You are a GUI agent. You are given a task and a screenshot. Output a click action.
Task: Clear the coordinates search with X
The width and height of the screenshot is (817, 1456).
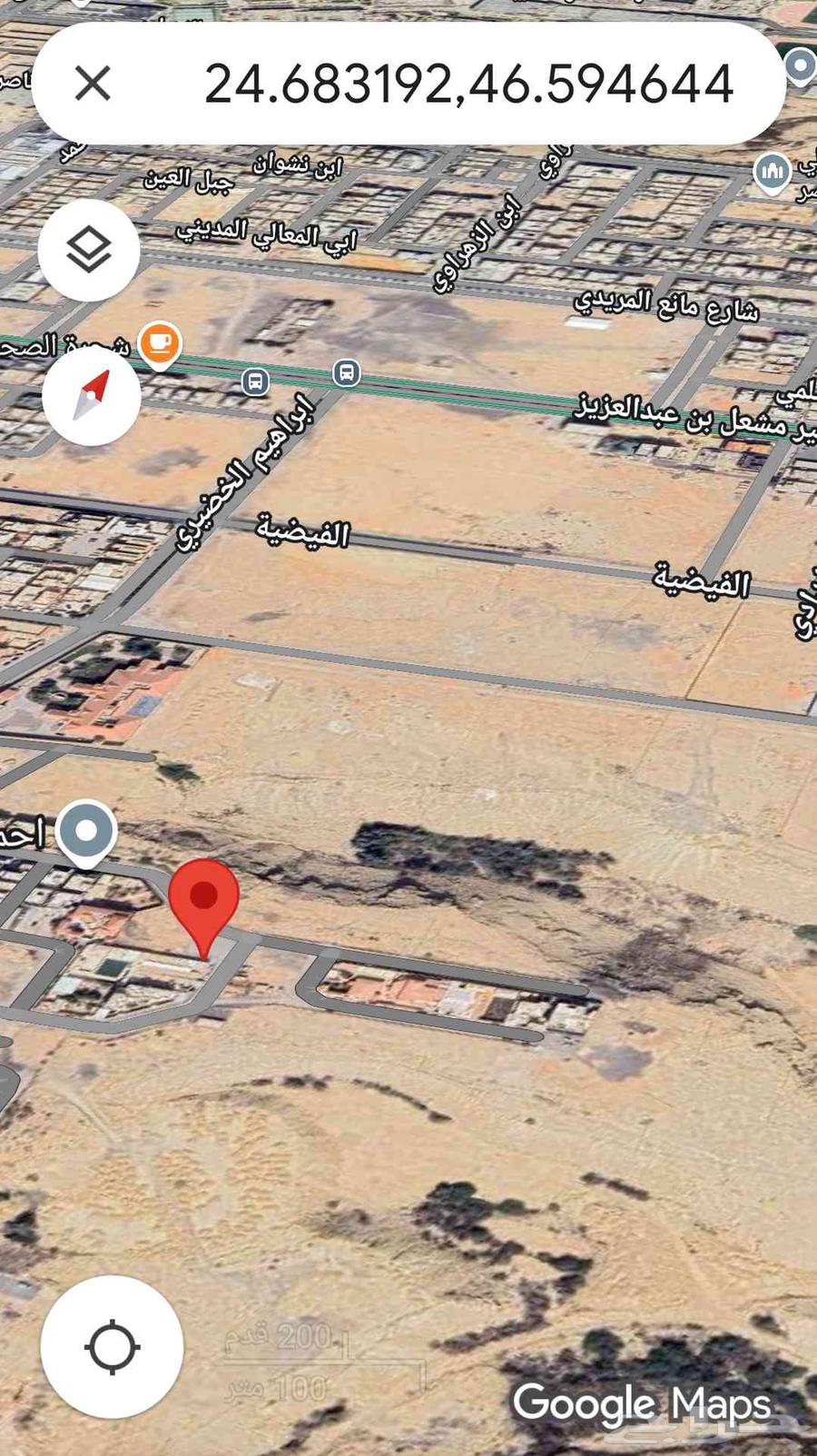tap(93, 84)
